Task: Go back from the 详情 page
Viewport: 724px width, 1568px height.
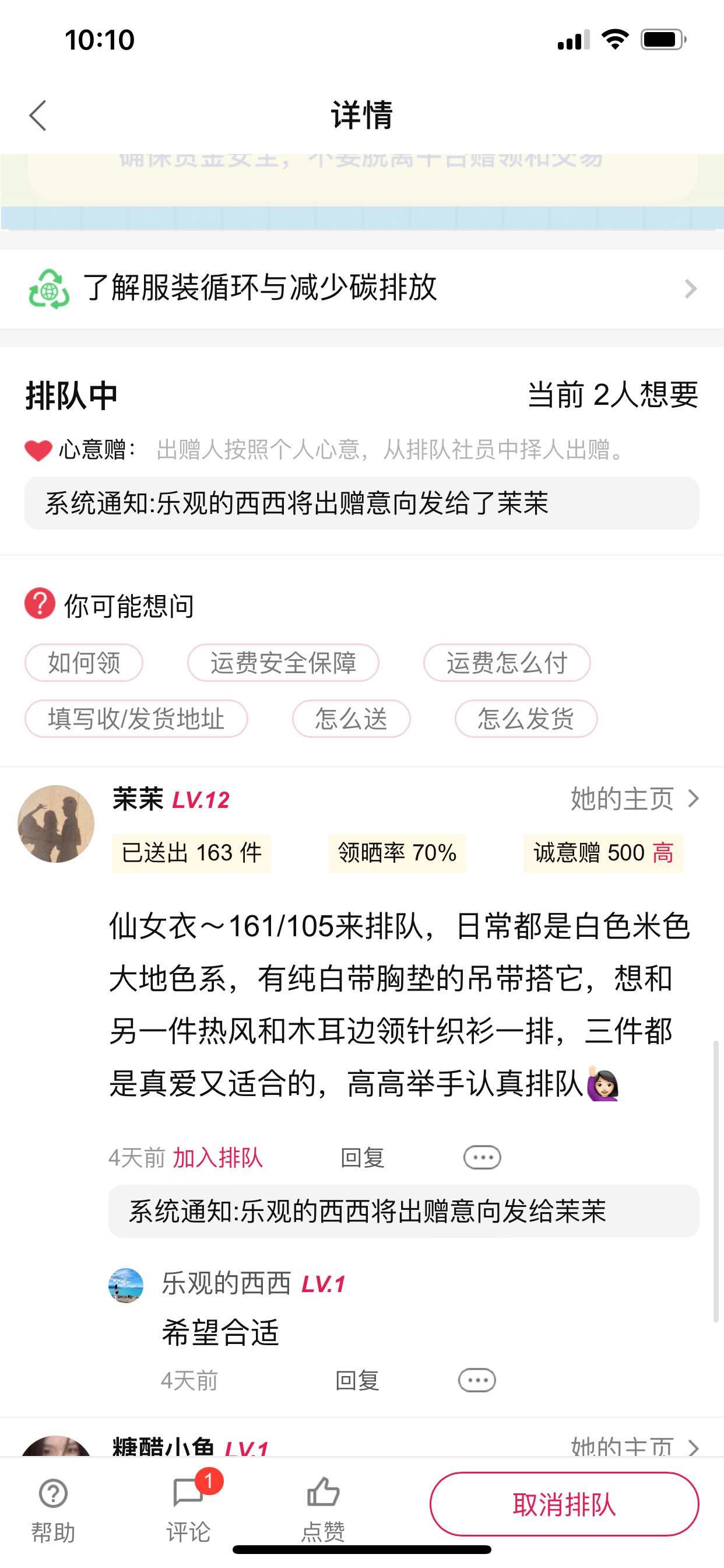Action: coord(38,116)
